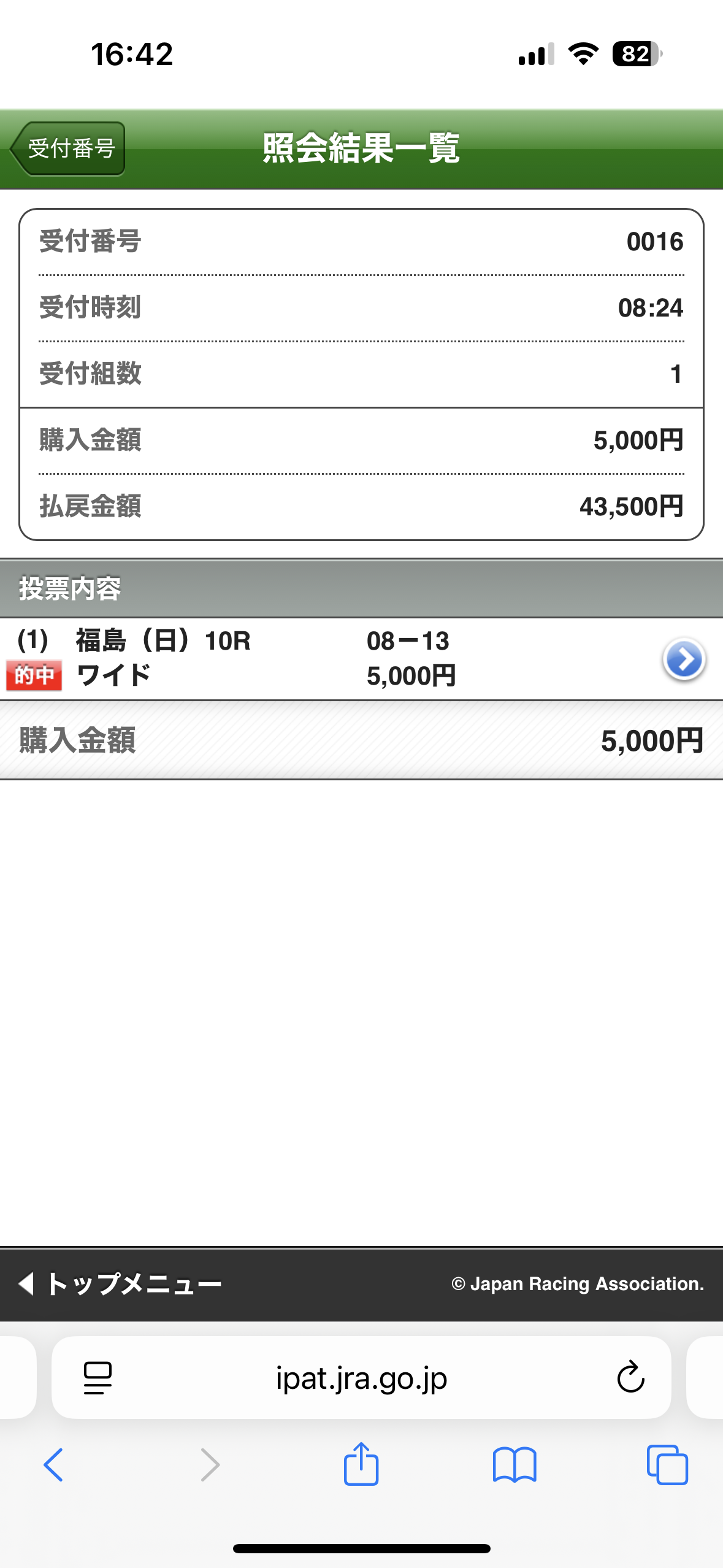Open the page settings menu in the address bar
Screen dimensions: 723x1568
tap(98, 1378)
